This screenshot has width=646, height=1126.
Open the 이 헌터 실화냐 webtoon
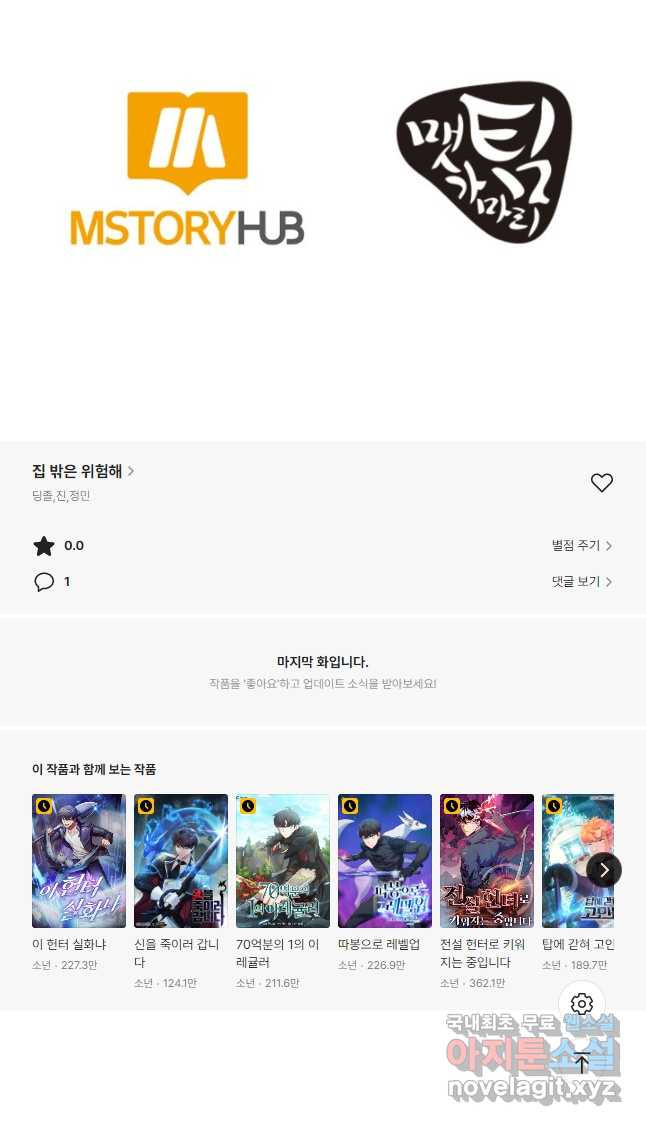click(x=79, y=861)
